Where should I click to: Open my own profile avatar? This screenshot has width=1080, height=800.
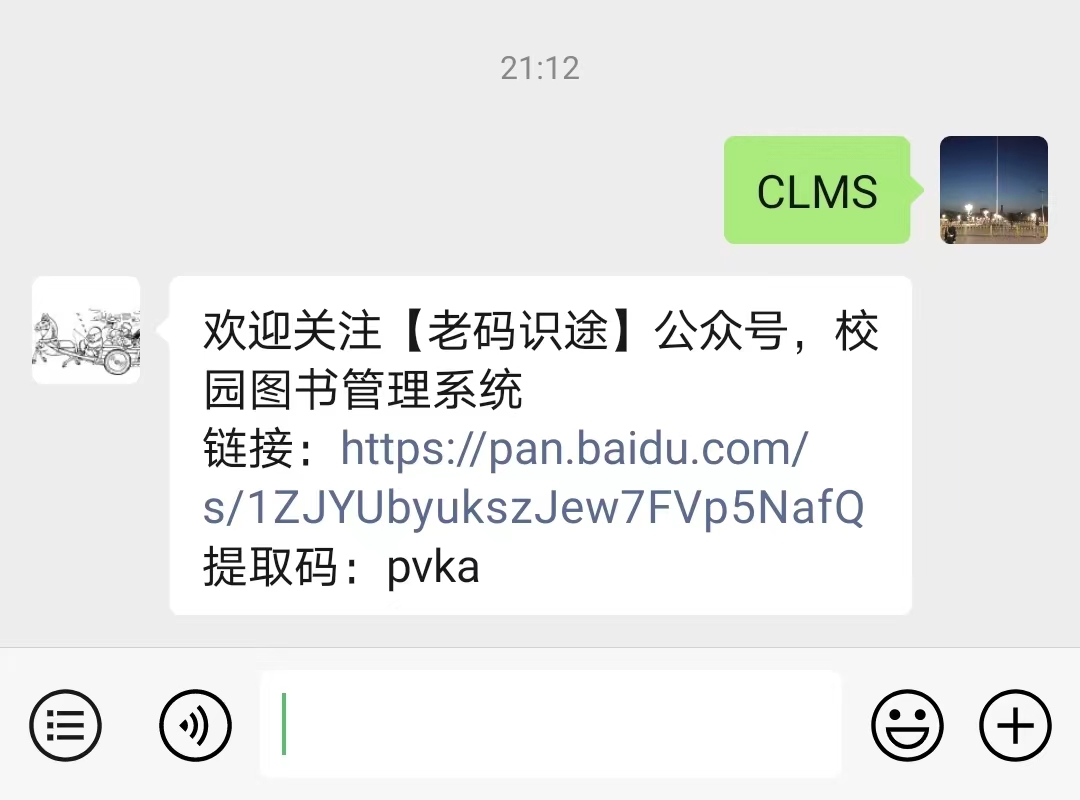tap(993, 190)
